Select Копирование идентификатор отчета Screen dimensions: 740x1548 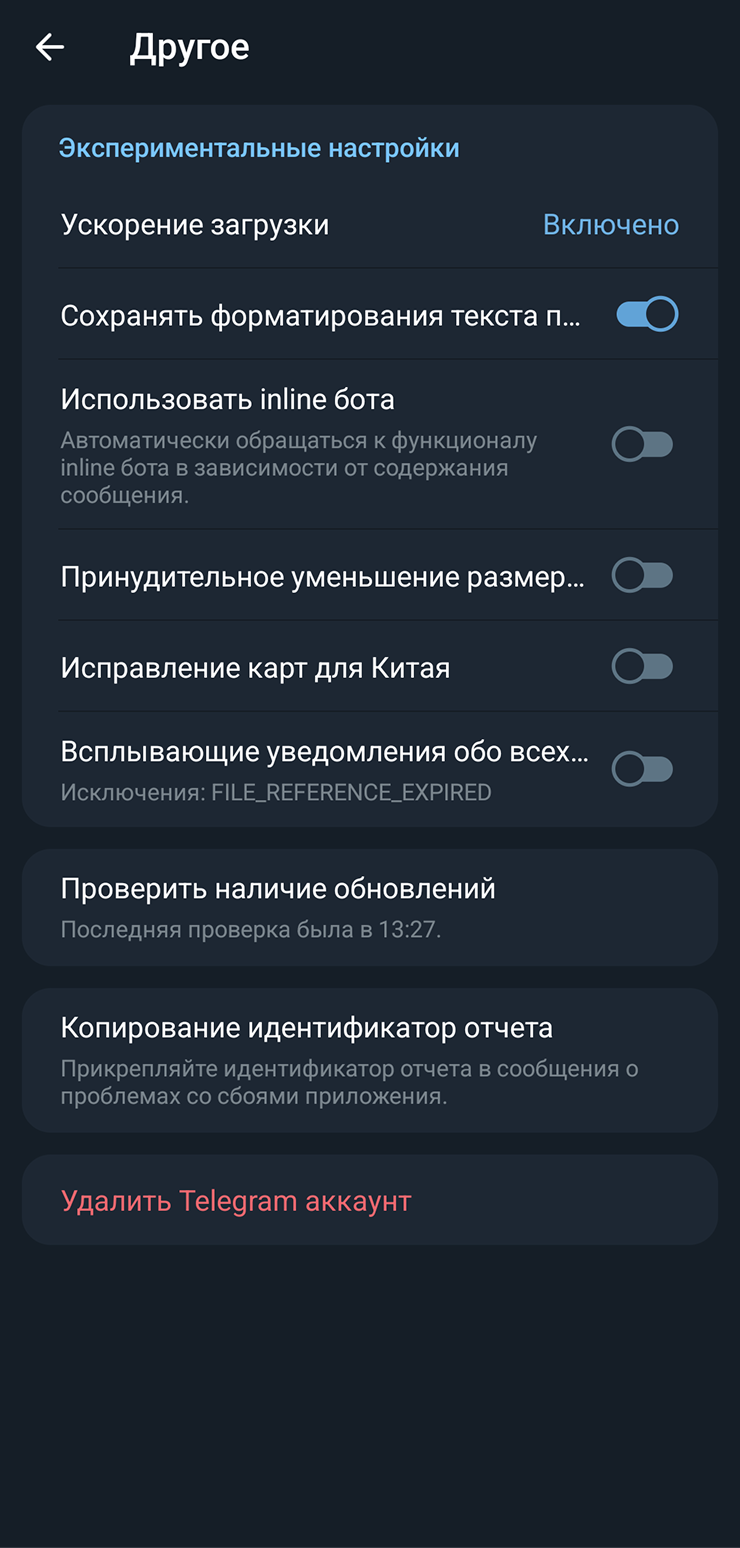pyautogui.click(x=370, y=1059)
